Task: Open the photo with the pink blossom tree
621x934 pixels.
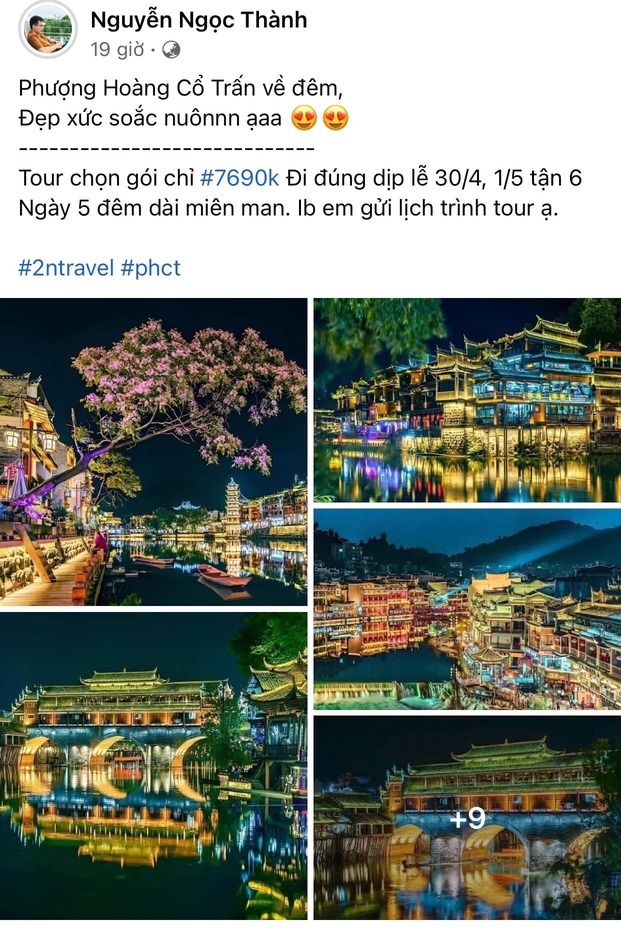Action: [x=153, y=452]
